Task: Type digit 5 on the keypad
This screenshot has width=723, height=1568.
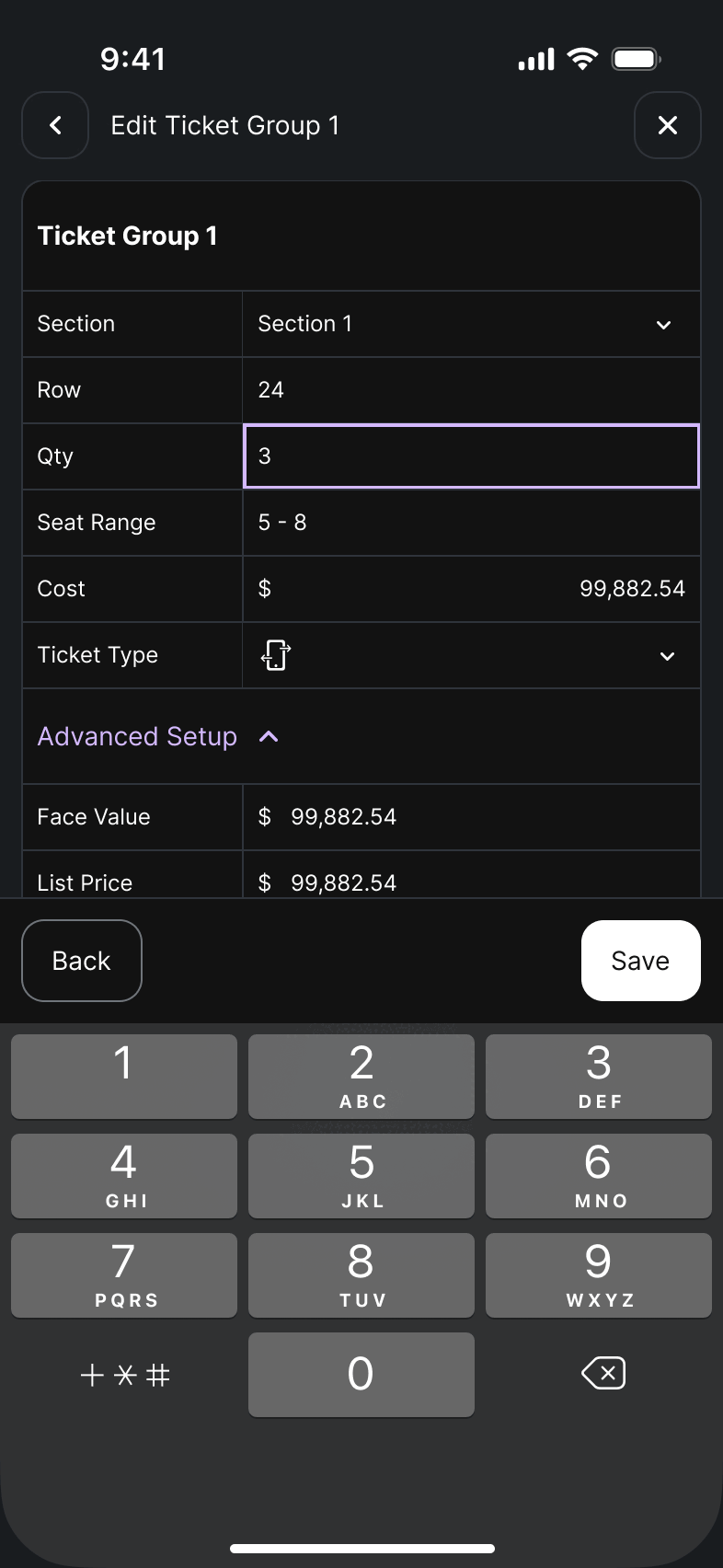Action: [361, 1175]
